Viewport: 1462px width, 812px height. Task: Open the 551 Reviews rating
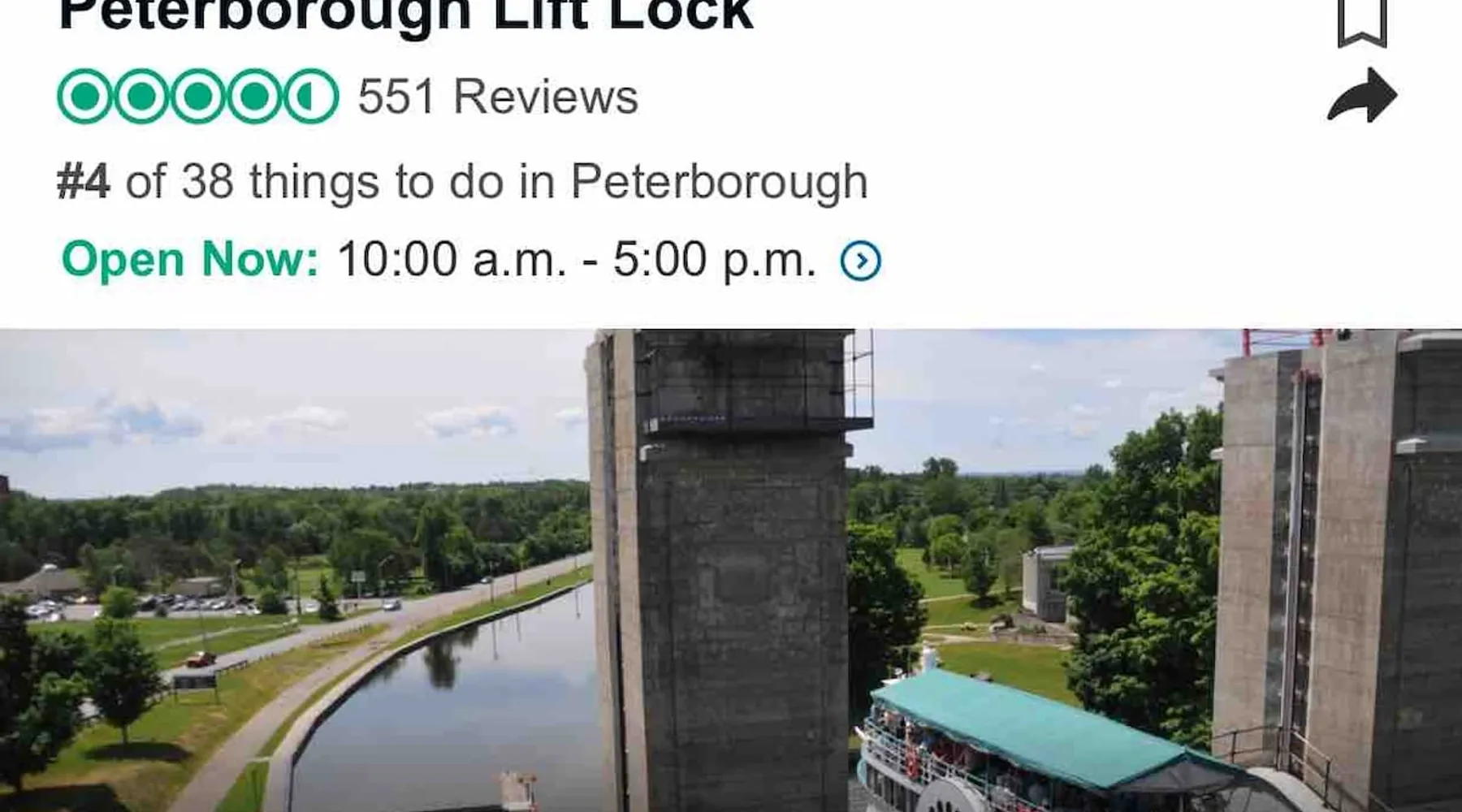497,97
